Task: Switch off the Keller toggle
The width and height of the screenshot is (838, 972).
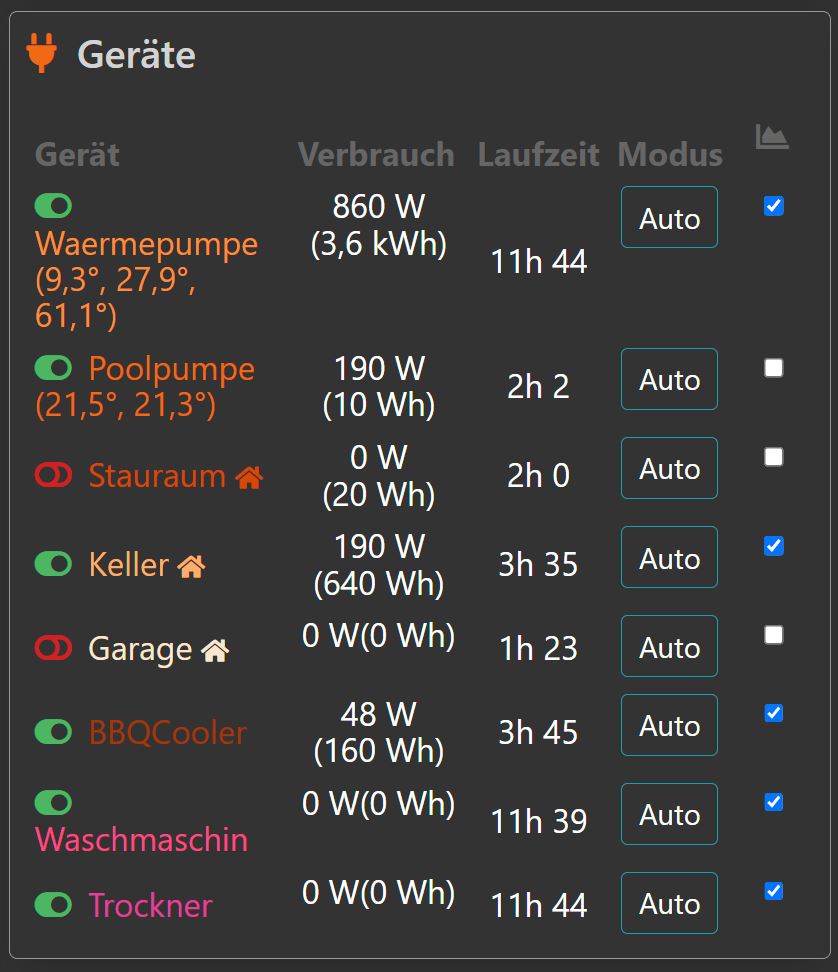Action: click(x=53, y=564)
